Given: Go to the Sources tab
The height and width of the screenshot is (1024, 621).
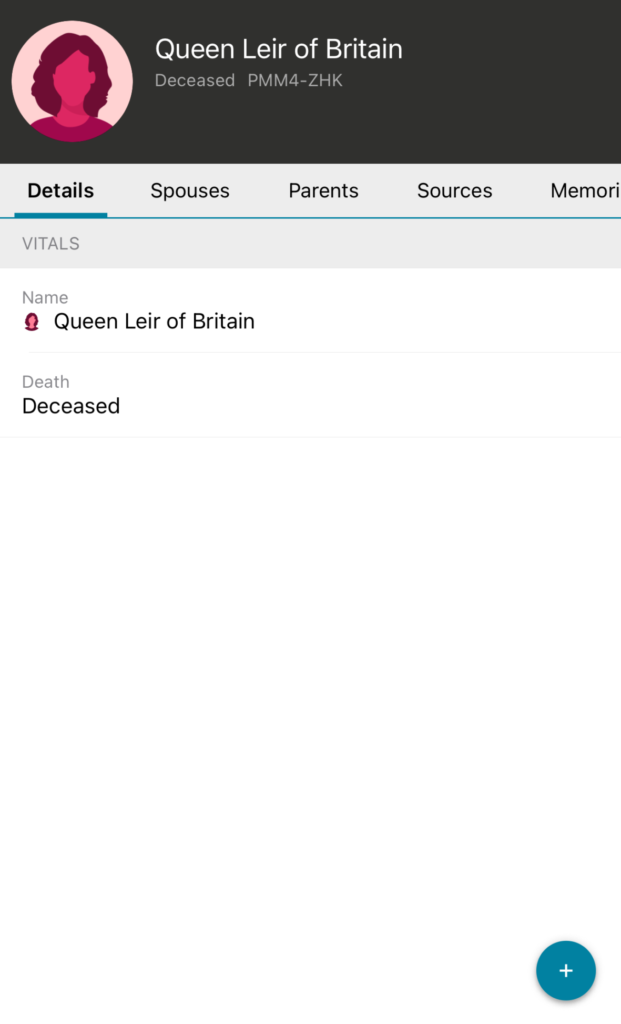Looking at the screenshot, I should 454,191.
